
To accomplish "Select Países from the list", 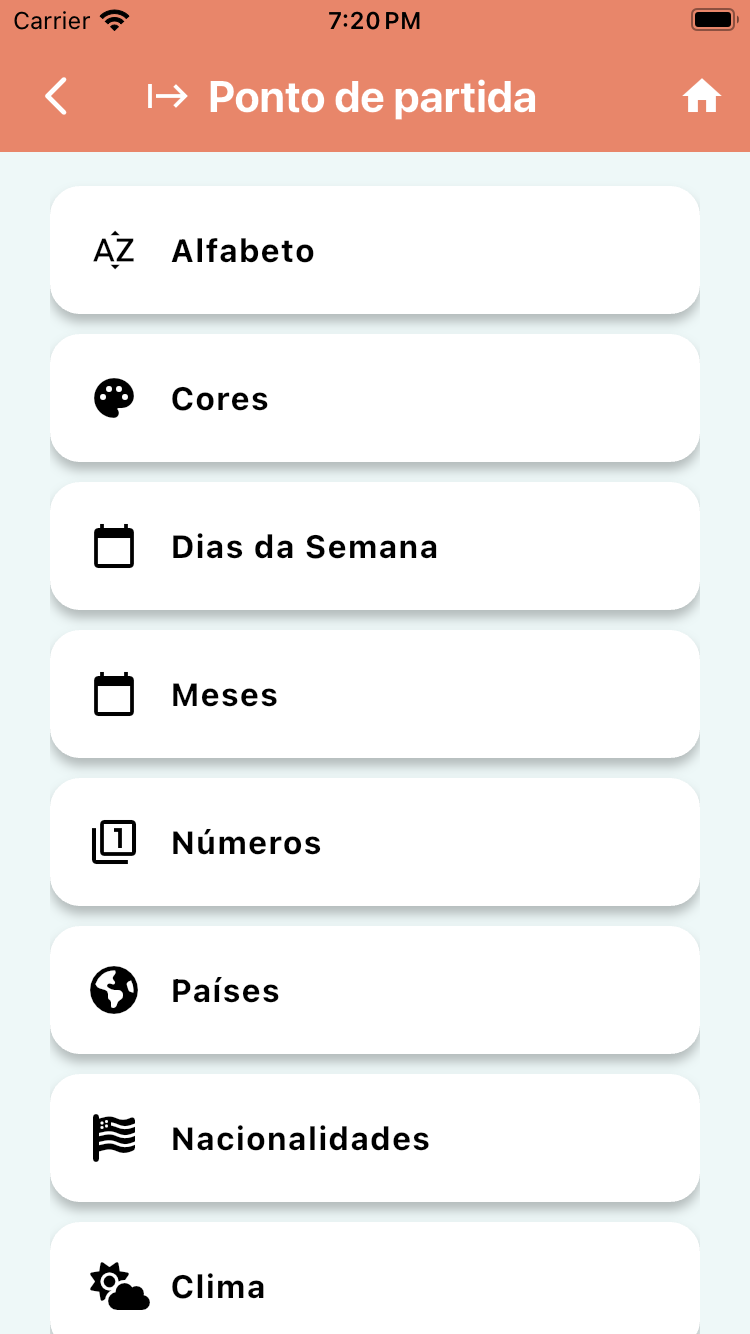I will tap(375, 990).
